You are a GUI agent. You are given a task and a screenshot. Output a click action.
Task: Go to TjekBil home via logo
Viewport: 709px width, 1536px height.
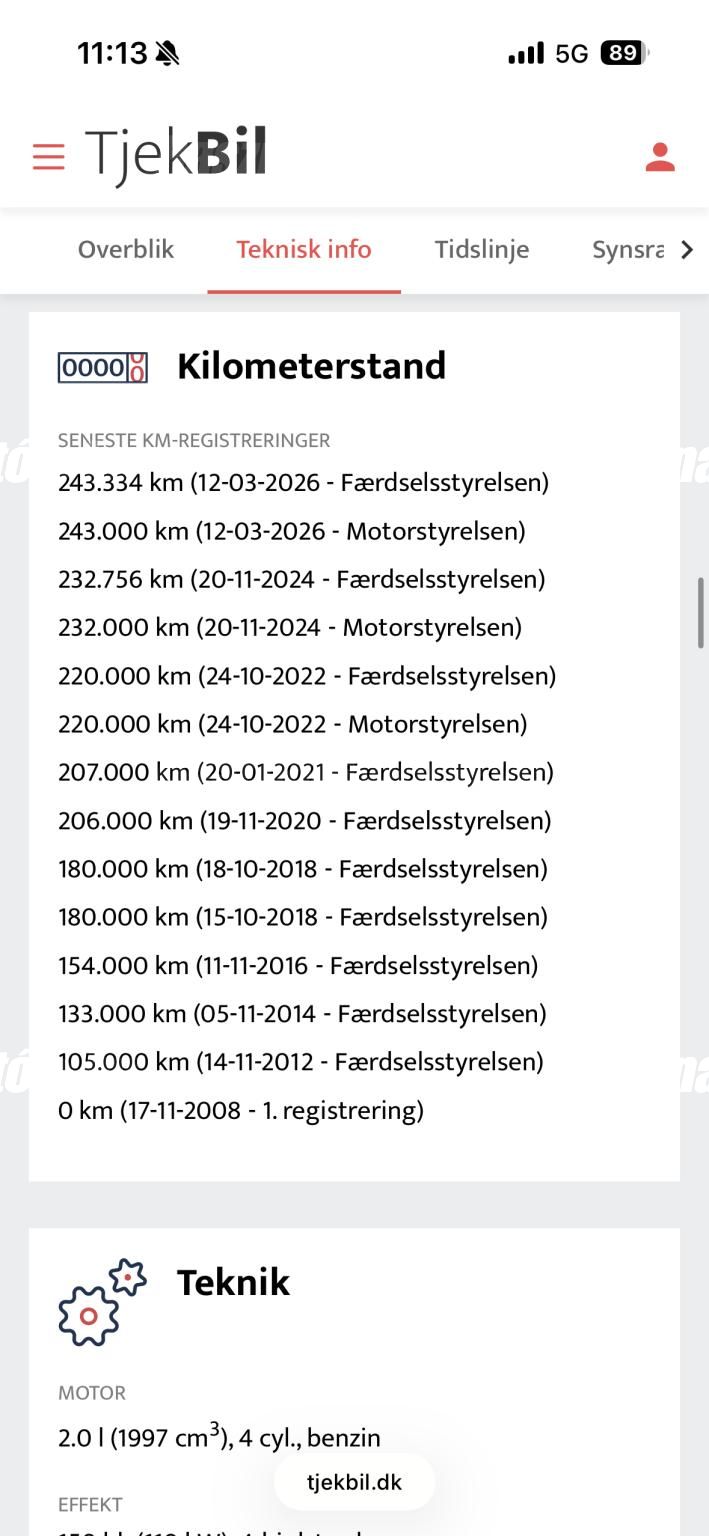point(176,155)
